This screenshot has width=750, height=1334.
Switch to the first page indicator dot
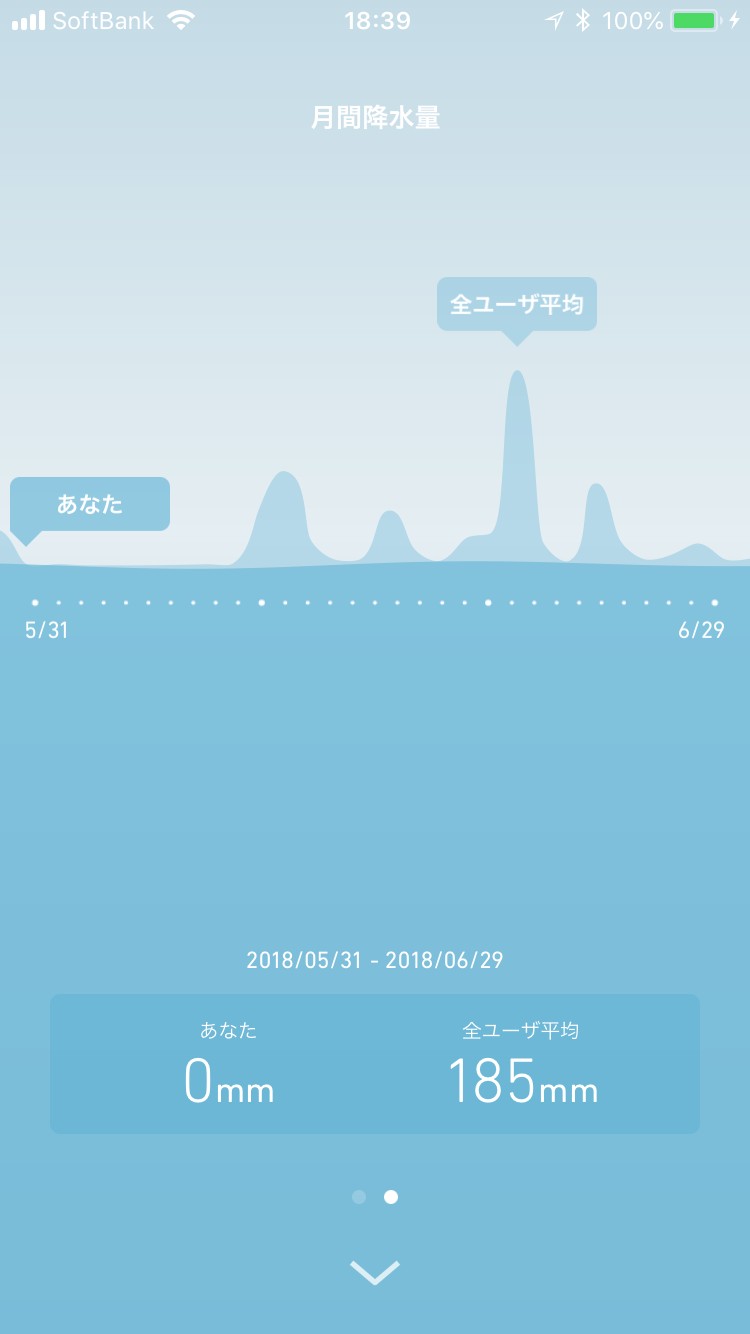(359, 1197)
